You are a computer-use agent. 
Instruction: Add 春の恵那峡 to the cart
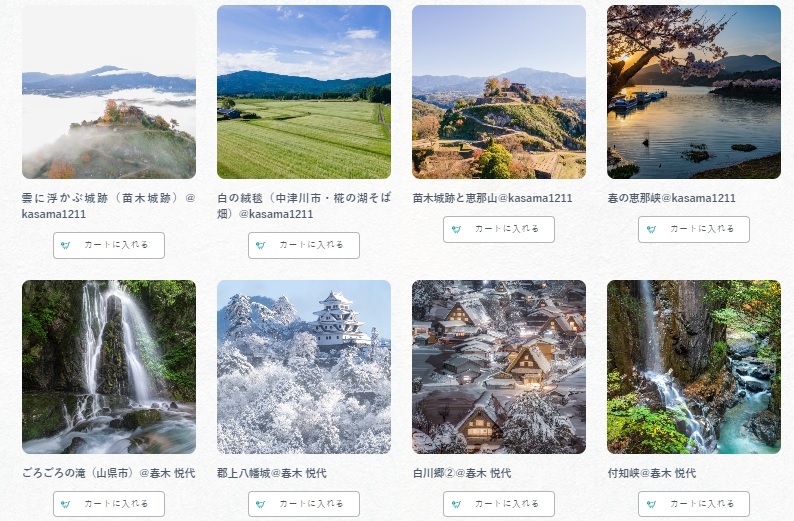(694, 229)
